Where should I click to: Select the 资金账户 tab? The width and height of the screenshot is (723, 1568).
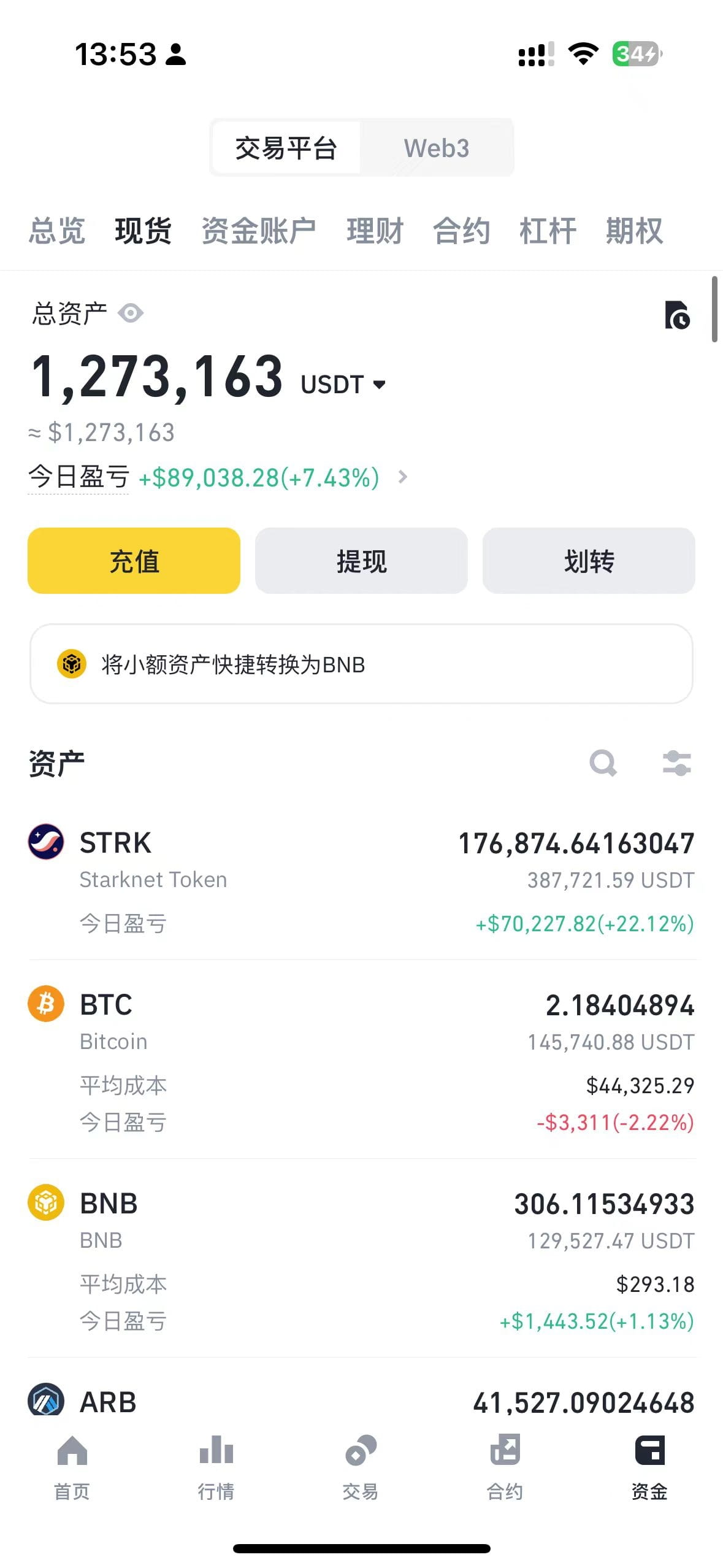(x=259, y=231)
